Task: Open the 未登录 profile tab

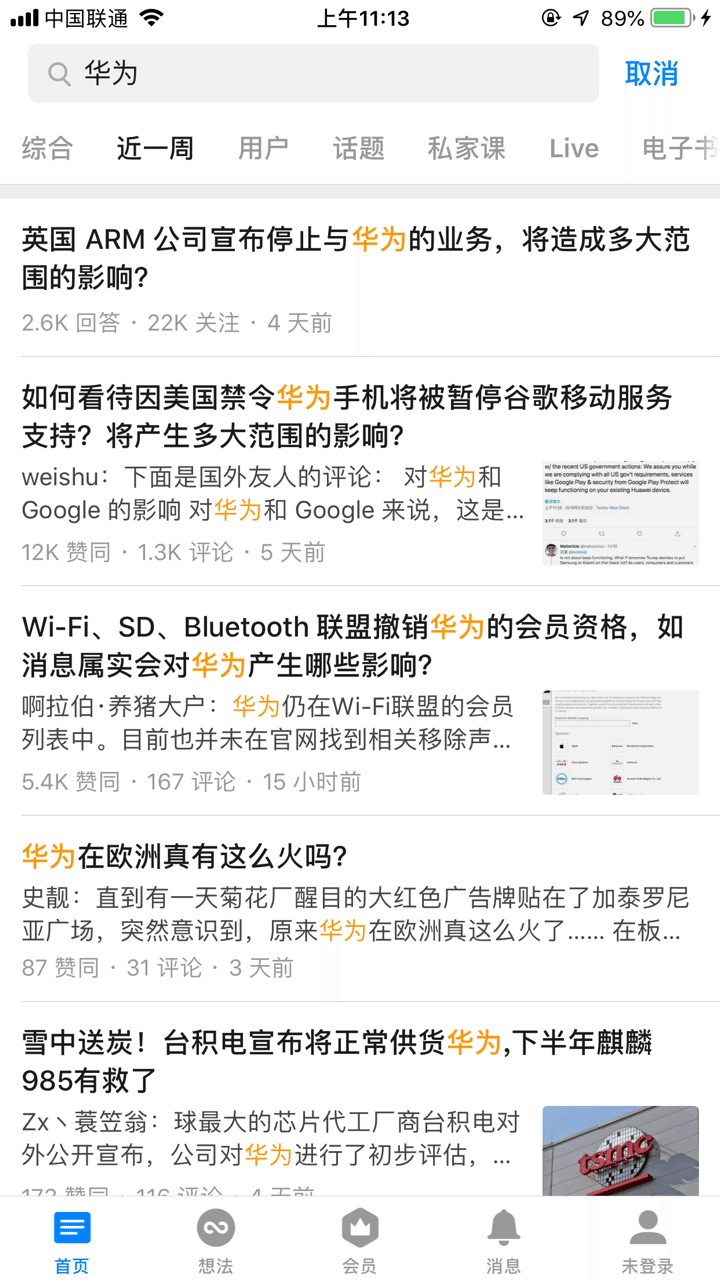Action: (x=647, y=1240)
